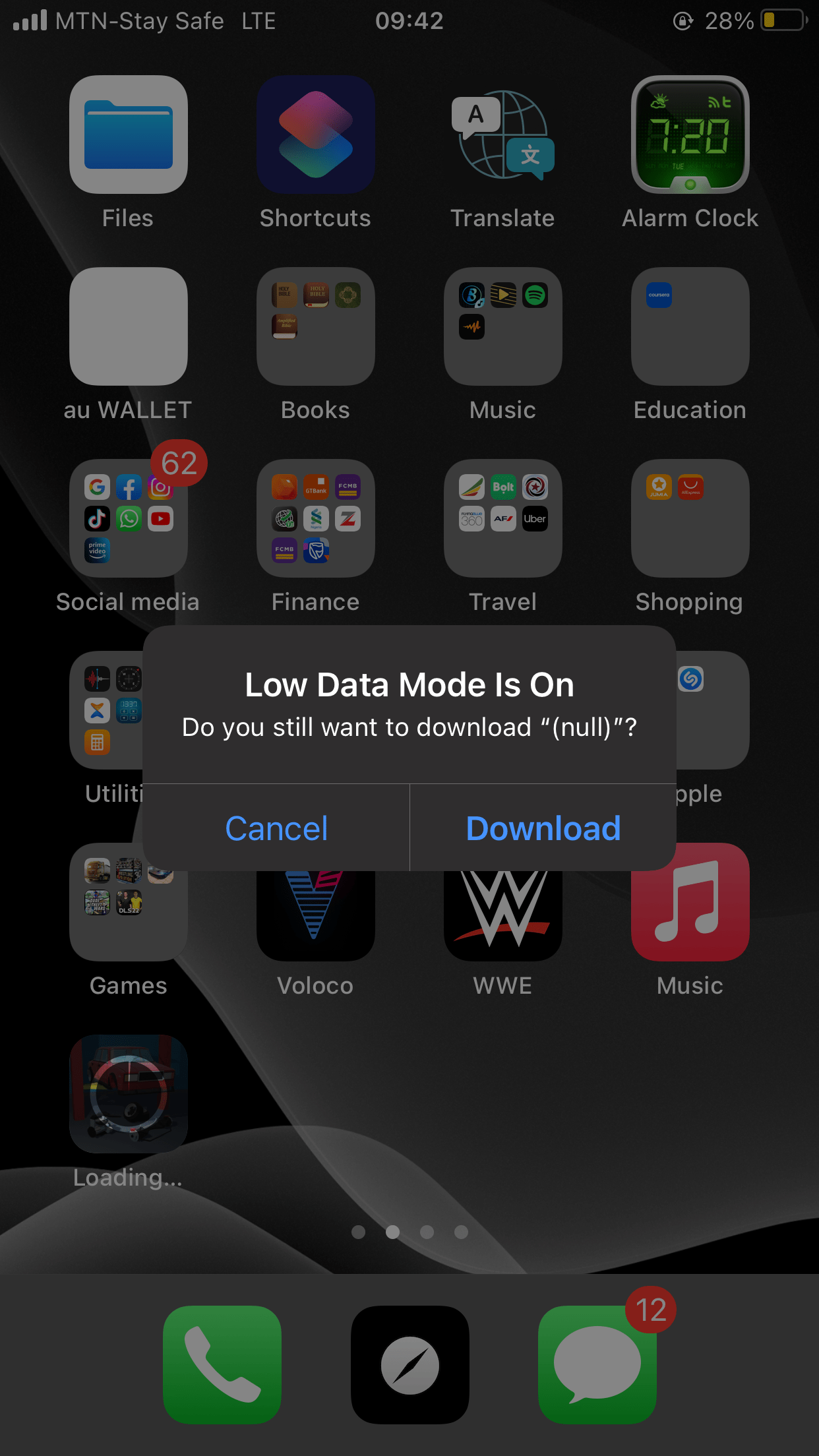Open the Alarm Clock app
Viewport: 819px width, 1456px height.
click(x=689, y=135)
